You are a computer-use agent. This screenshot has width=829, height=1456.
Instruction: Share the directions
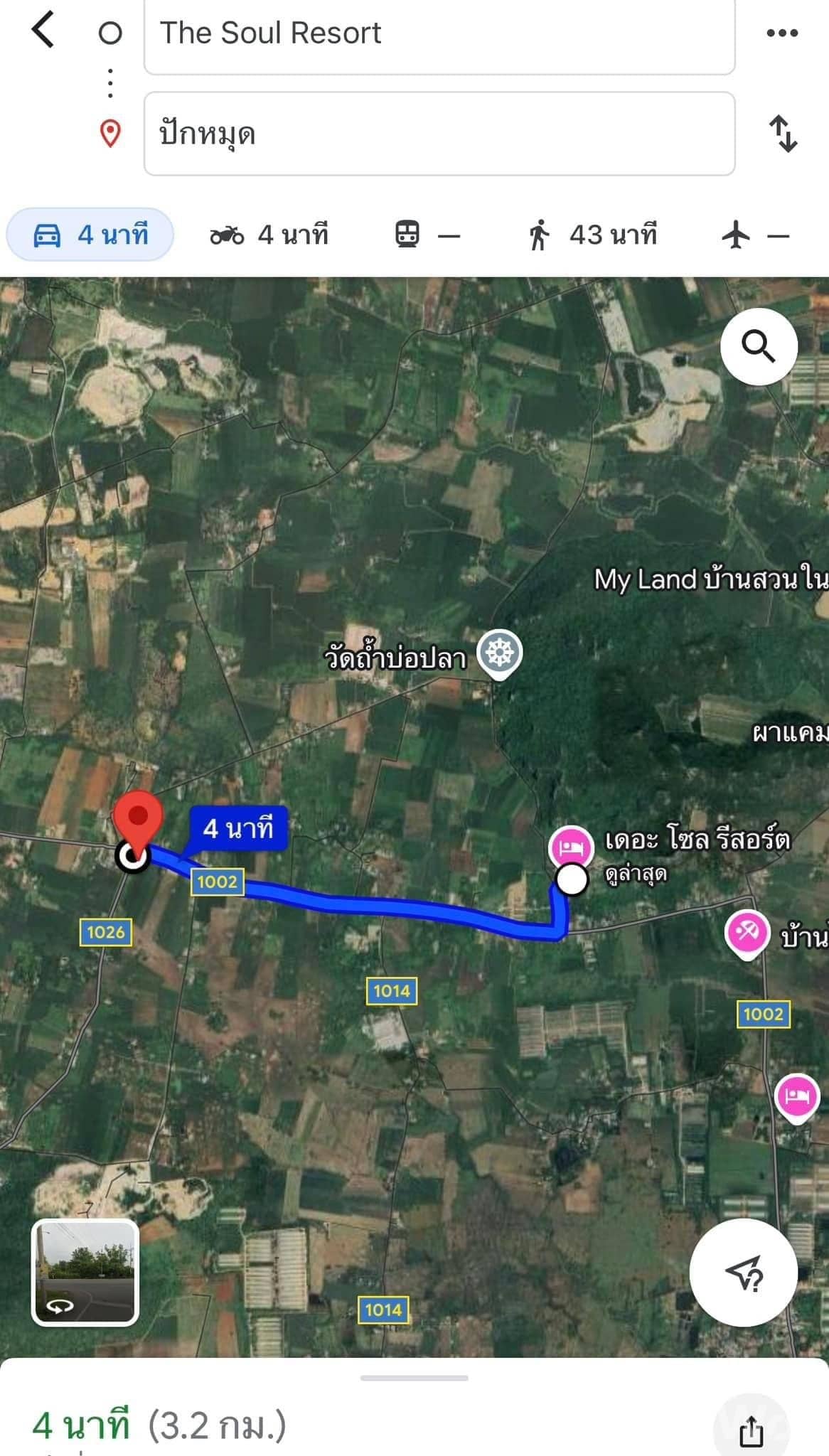point(751,1430)
